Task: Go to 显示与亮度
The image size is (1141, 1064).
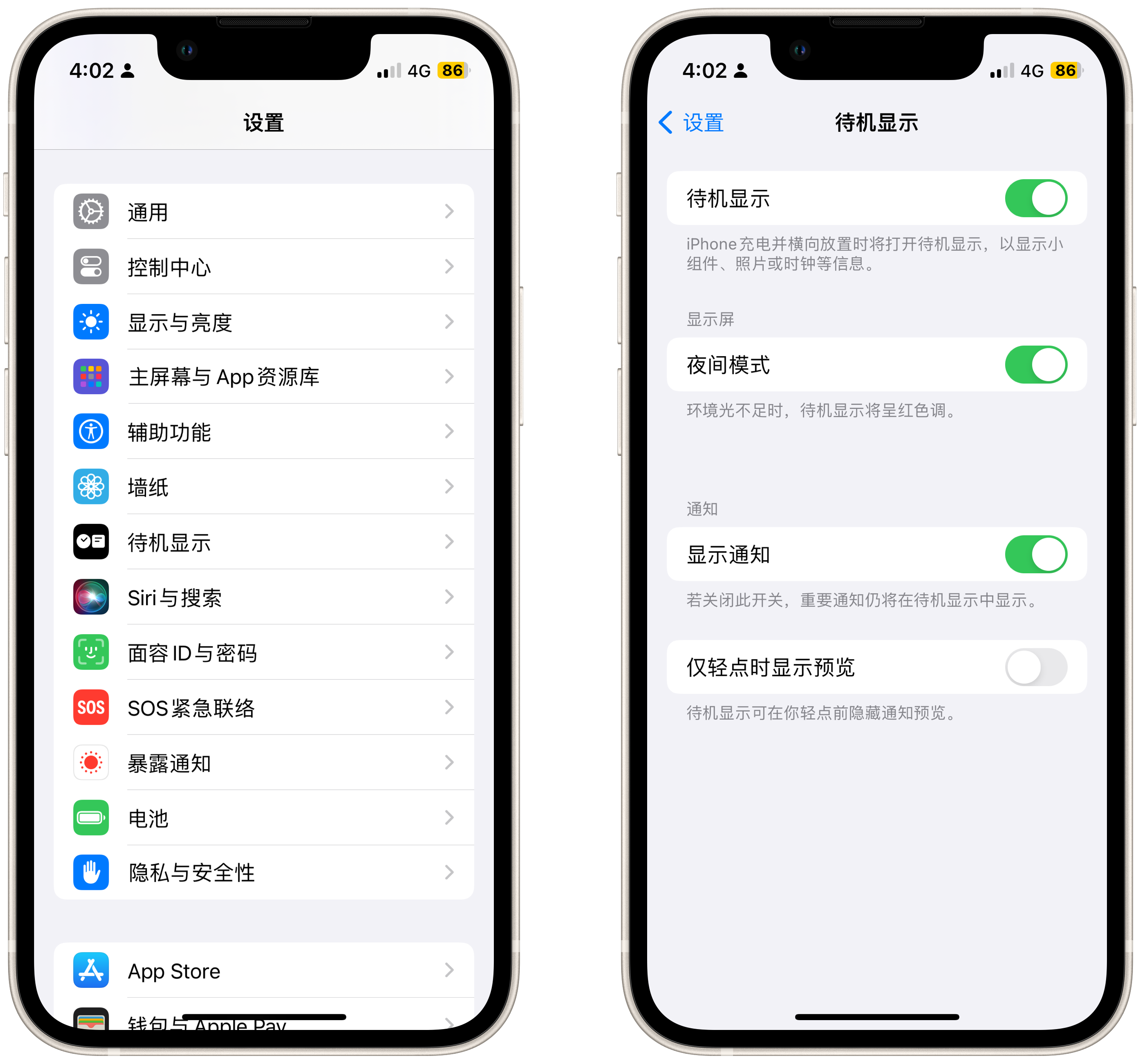Action: 264,322
